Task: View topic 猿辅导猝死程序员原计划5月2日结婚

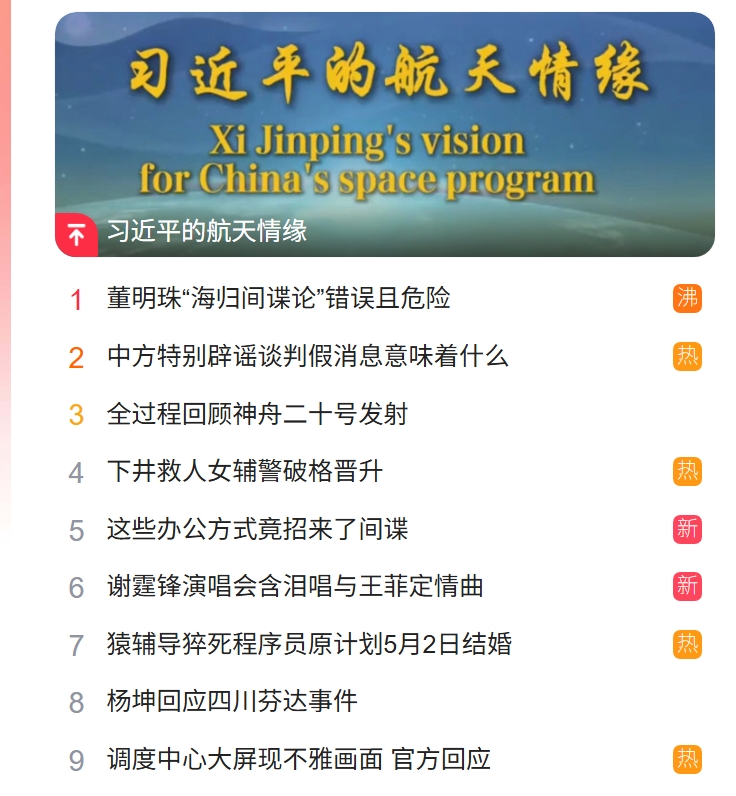Action: coord(309,644)
